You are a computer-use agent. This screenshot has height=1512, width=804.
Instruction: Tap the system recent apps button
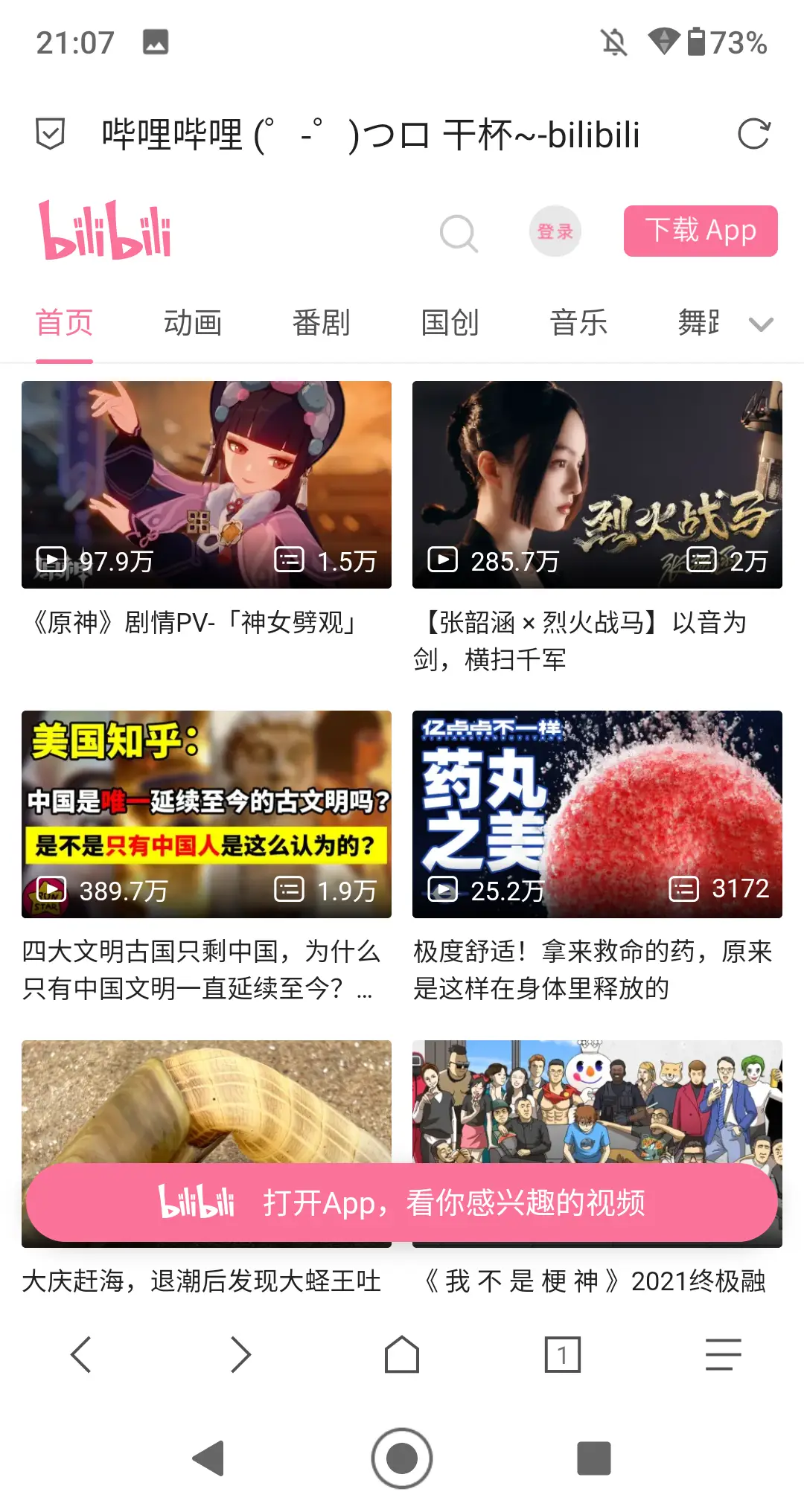[x=593, y=1458]
